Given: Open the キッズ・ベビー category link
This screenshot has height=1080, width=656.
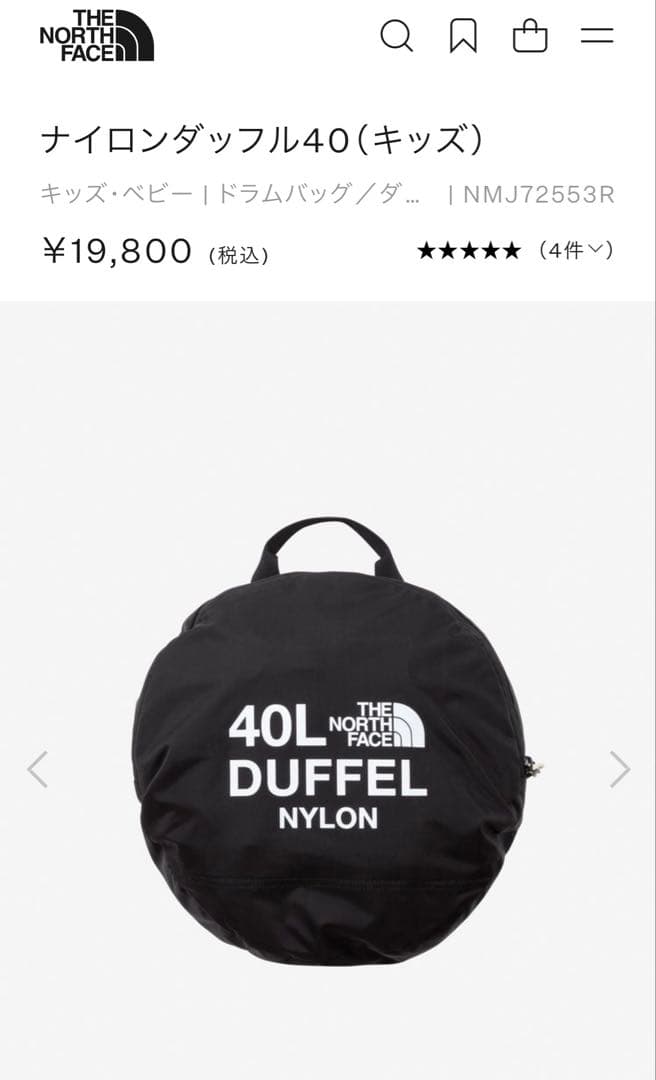Looking at the screenshot, I should 117,194.
